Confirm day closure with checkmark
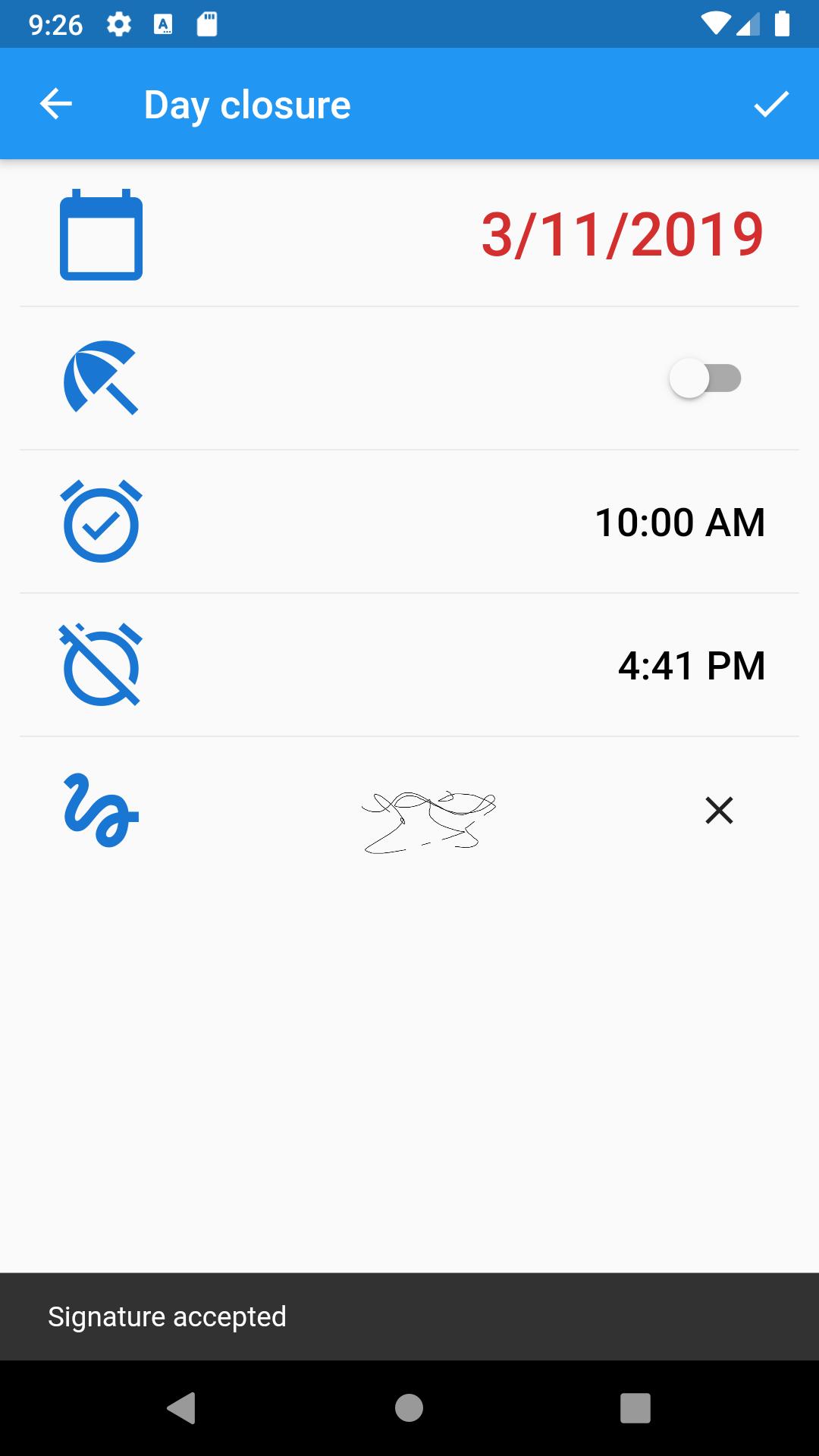 click(x=771, y=104)
